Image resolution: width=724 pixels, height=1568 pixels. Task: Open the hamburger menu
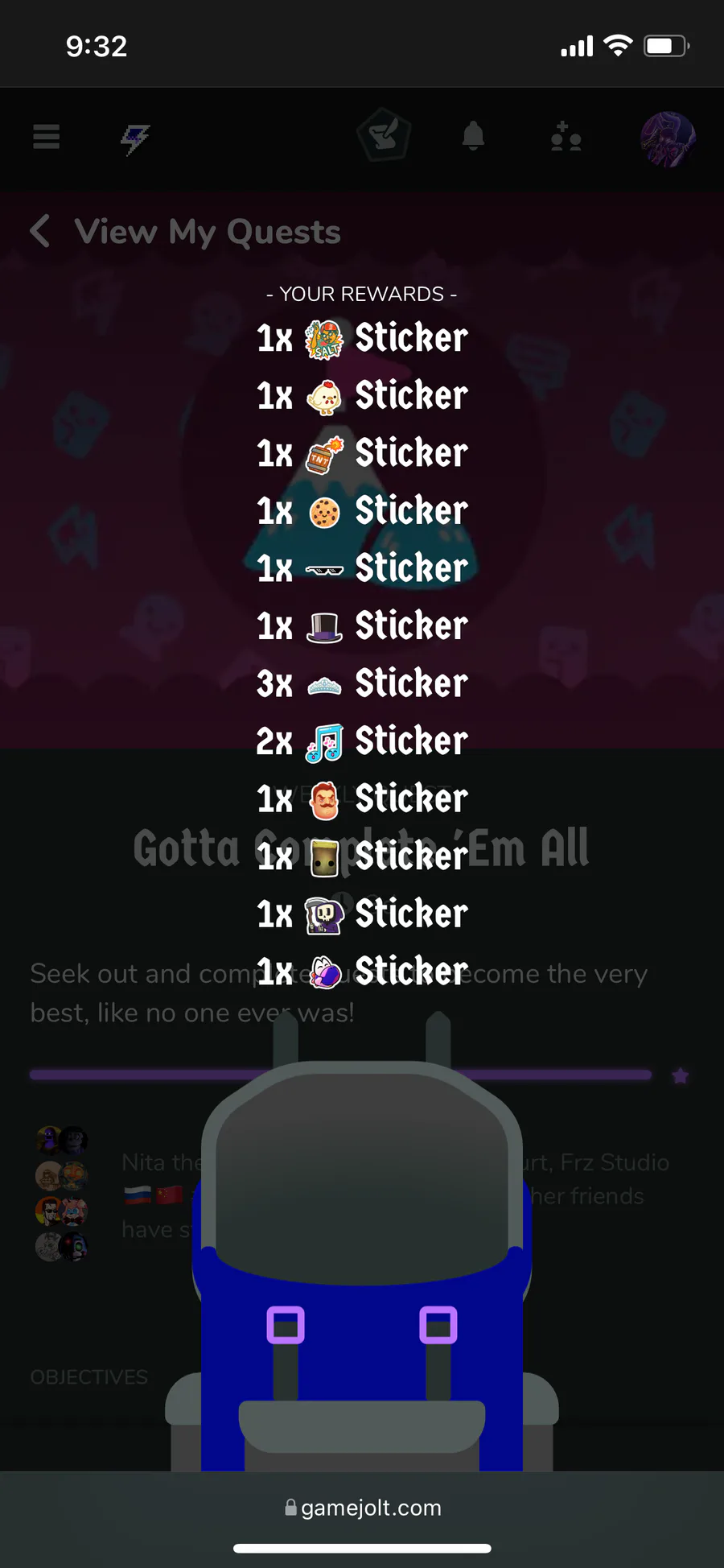(x=47, y=137)
